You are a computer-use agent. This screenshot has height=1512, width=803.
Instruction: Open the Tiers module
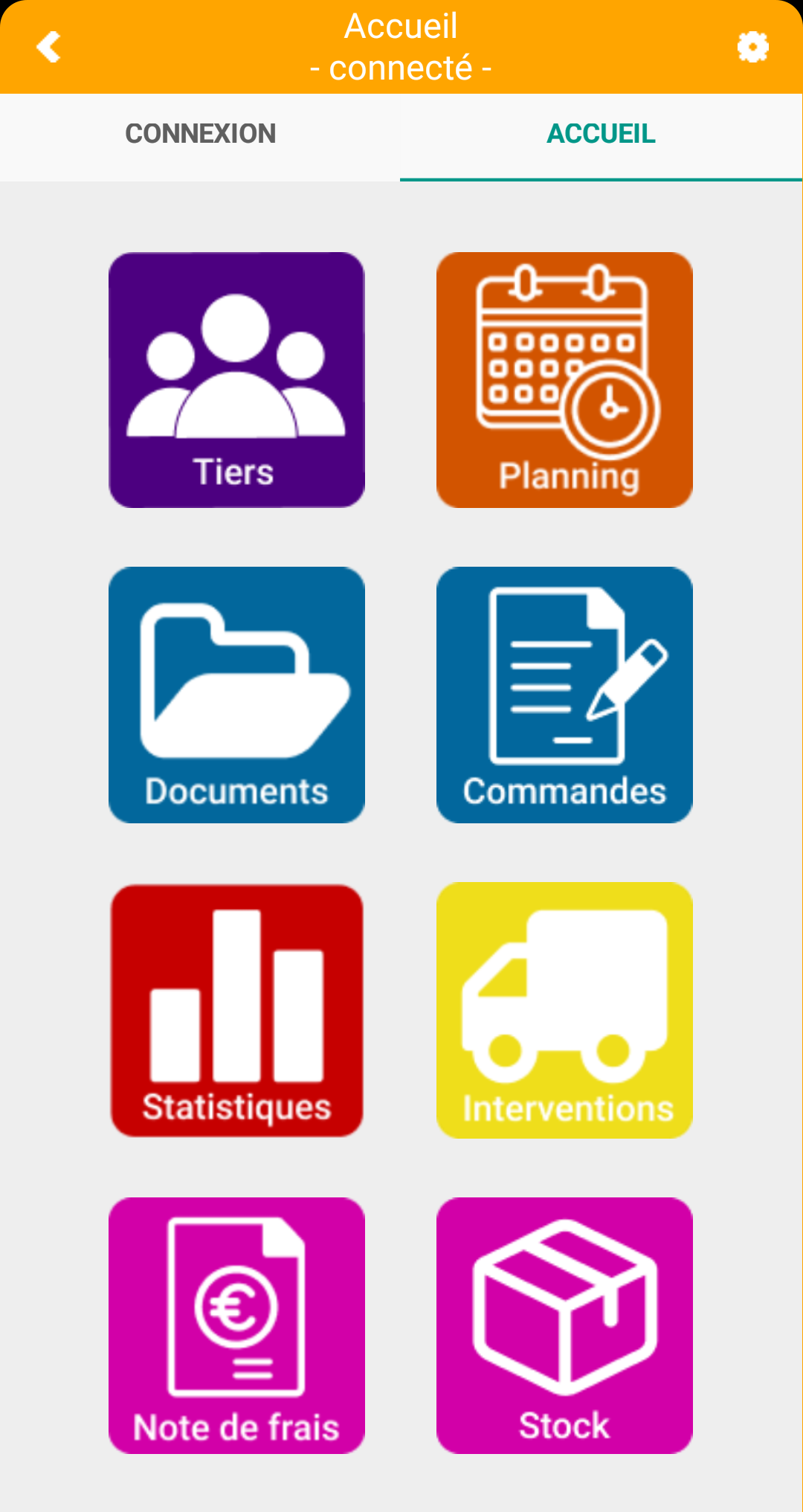coord(236,380)
